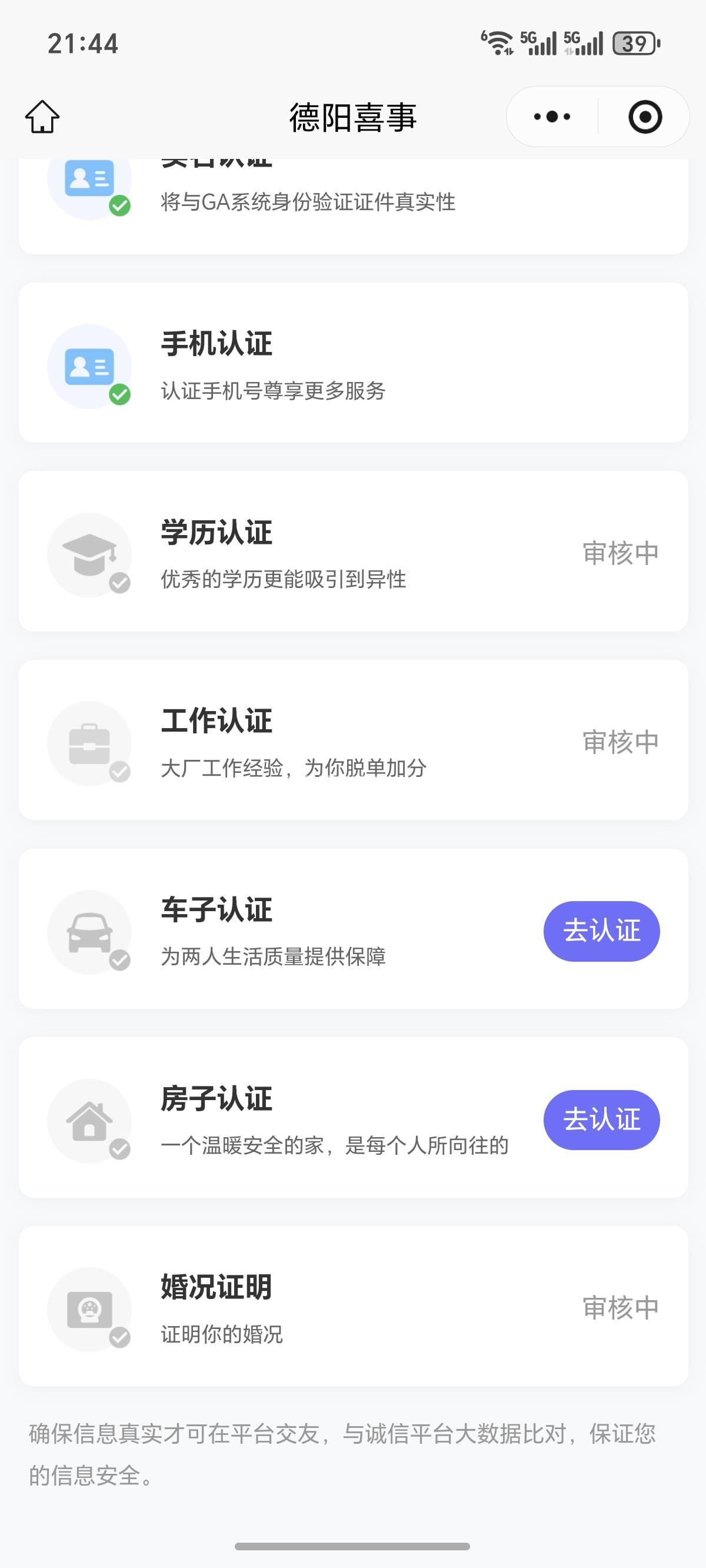Open the 手机认证 card
Image resolution: width=706 pixels, height=1568 pixels.
tap(353, 362)
